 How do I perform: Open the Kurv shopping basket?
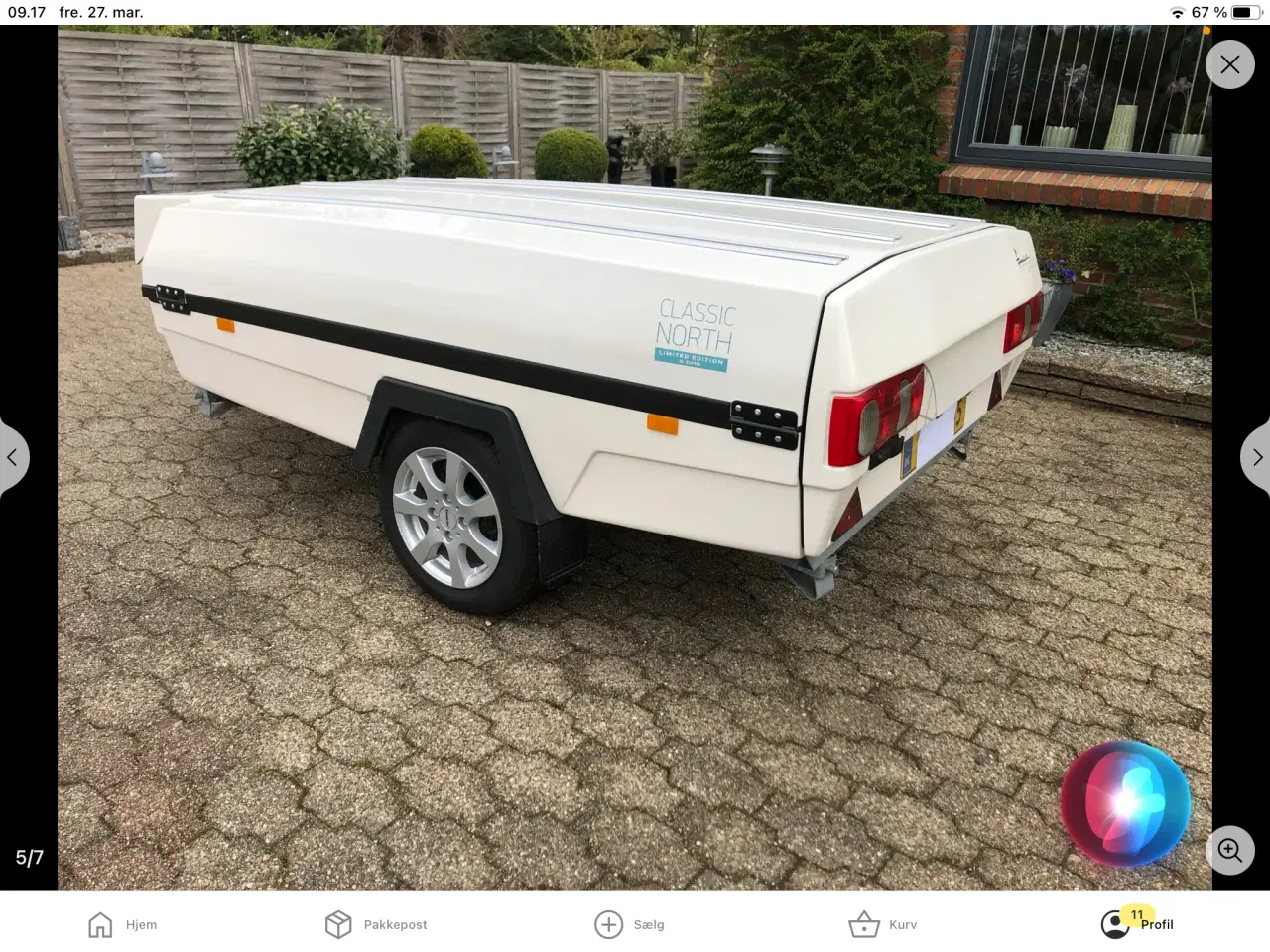coord(882,924)
